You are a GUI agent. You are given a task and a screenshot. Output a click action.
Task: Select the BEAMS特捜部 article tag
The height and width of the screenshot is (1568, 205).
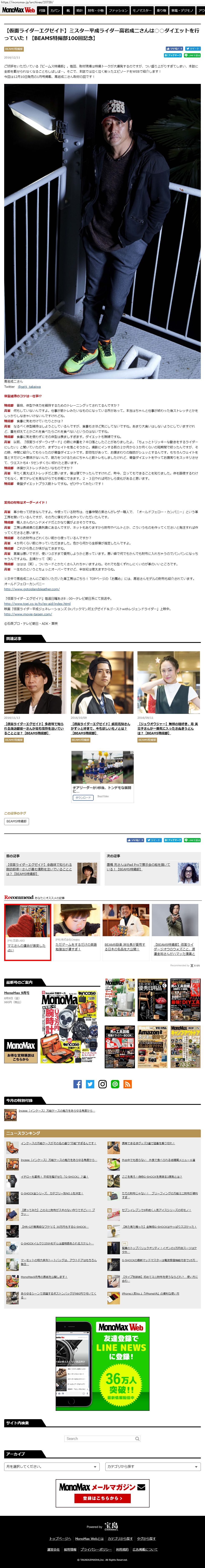[16, 821]
